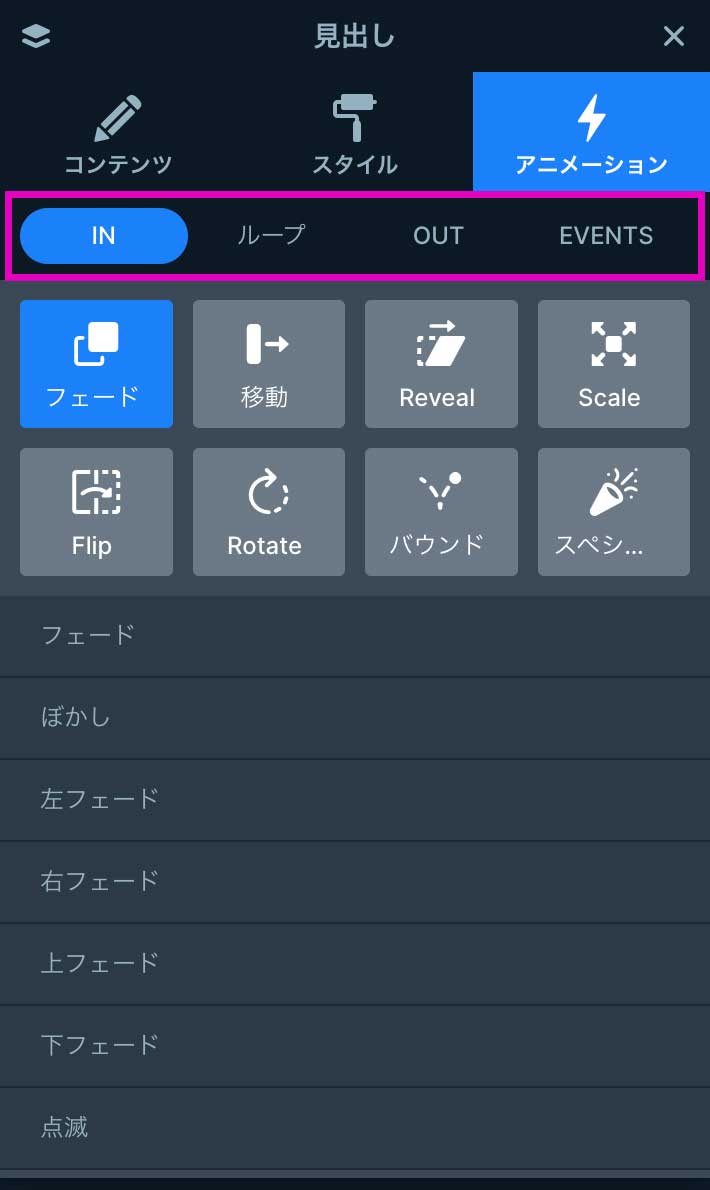The image size is (710, 1190).
Task: Pick 上フェード from the effect list
Action: (x=354, y=963)
